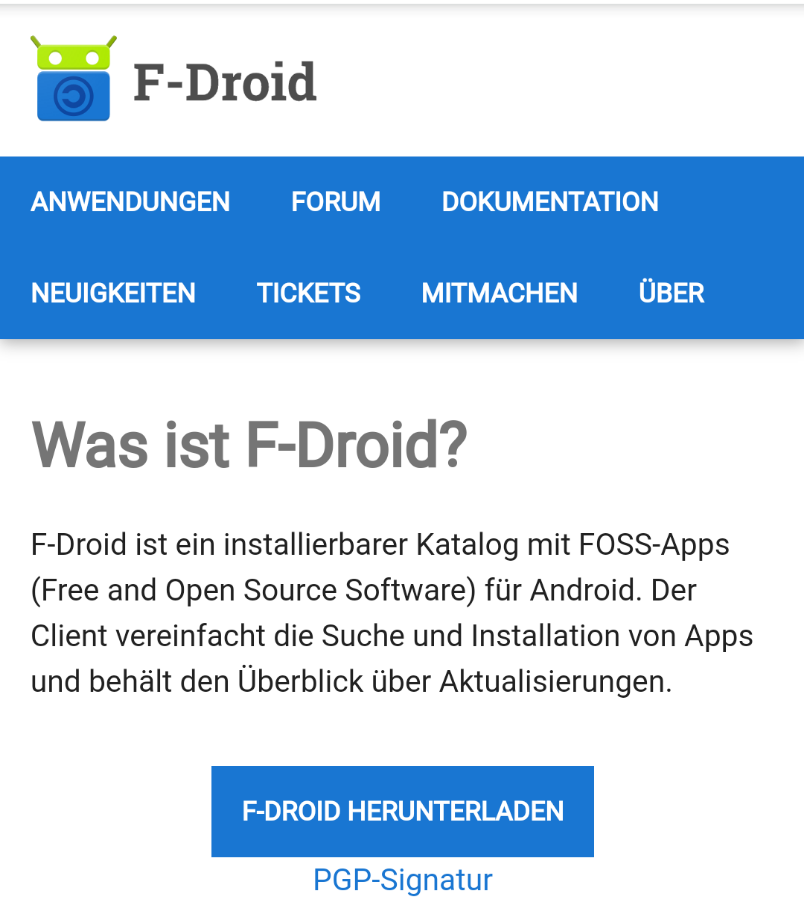The width and height of the screenshot is (804, 922).
Task: Open Dokumentation from the menu
Action: click(x=550, y=202)
